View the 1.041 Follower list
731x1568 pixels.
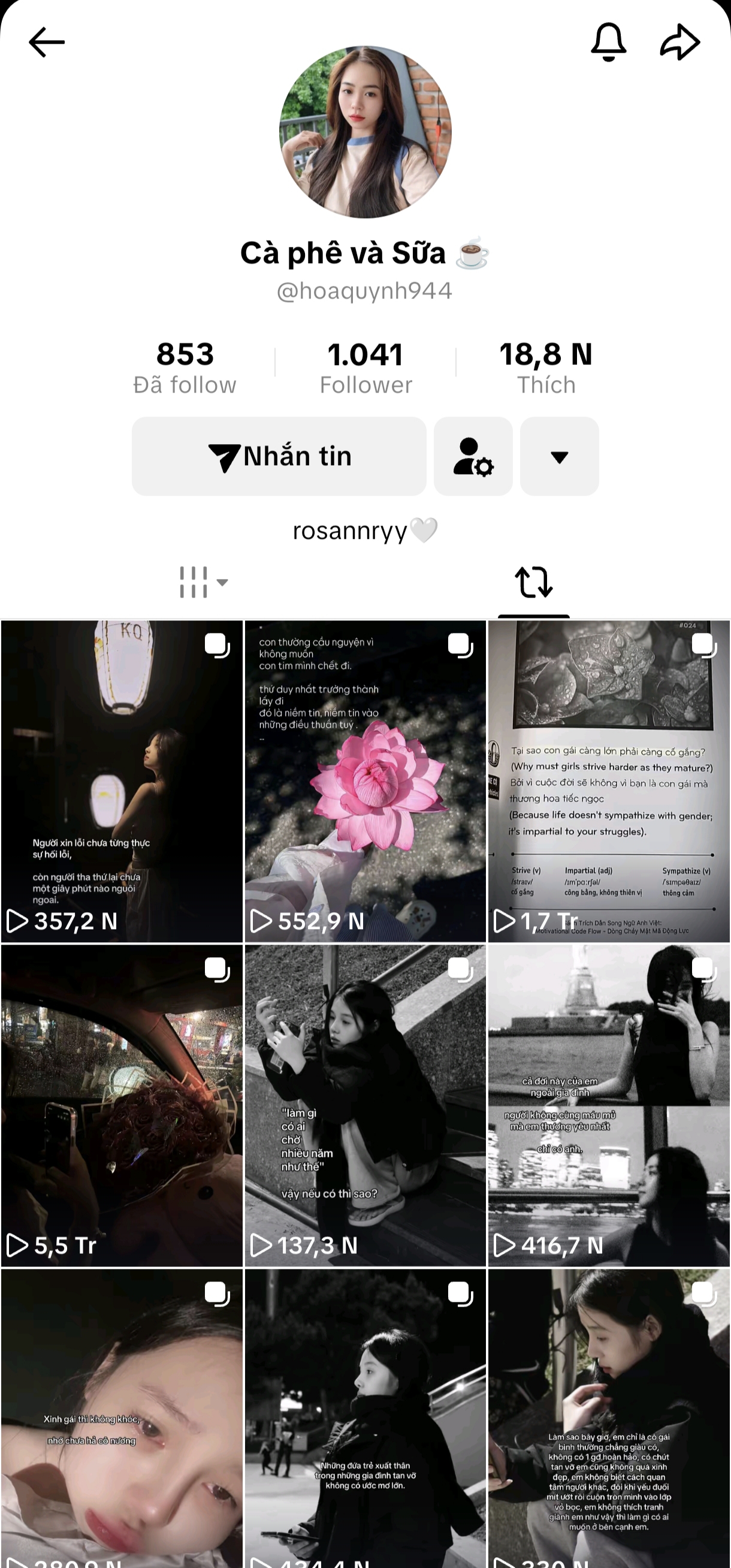(366, 367)
